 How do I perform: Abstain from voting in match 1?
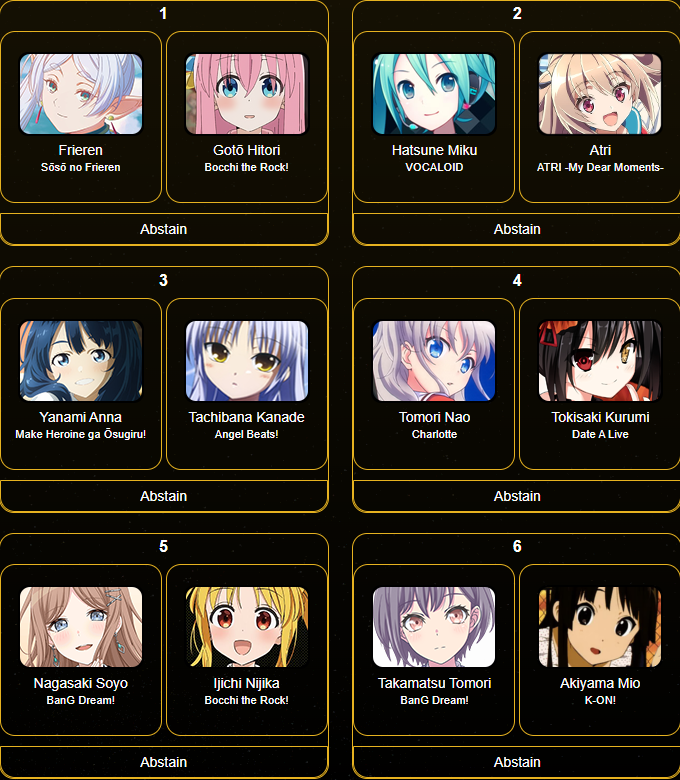(x=164, y=229)
